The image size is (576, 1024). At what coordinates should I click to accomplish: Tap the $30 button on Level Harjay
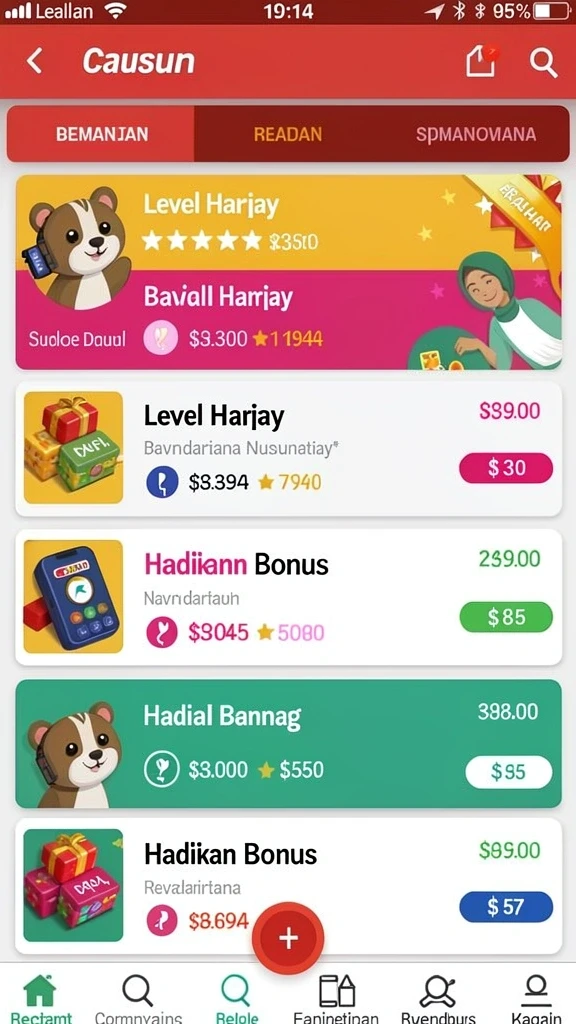pos(506,468)
